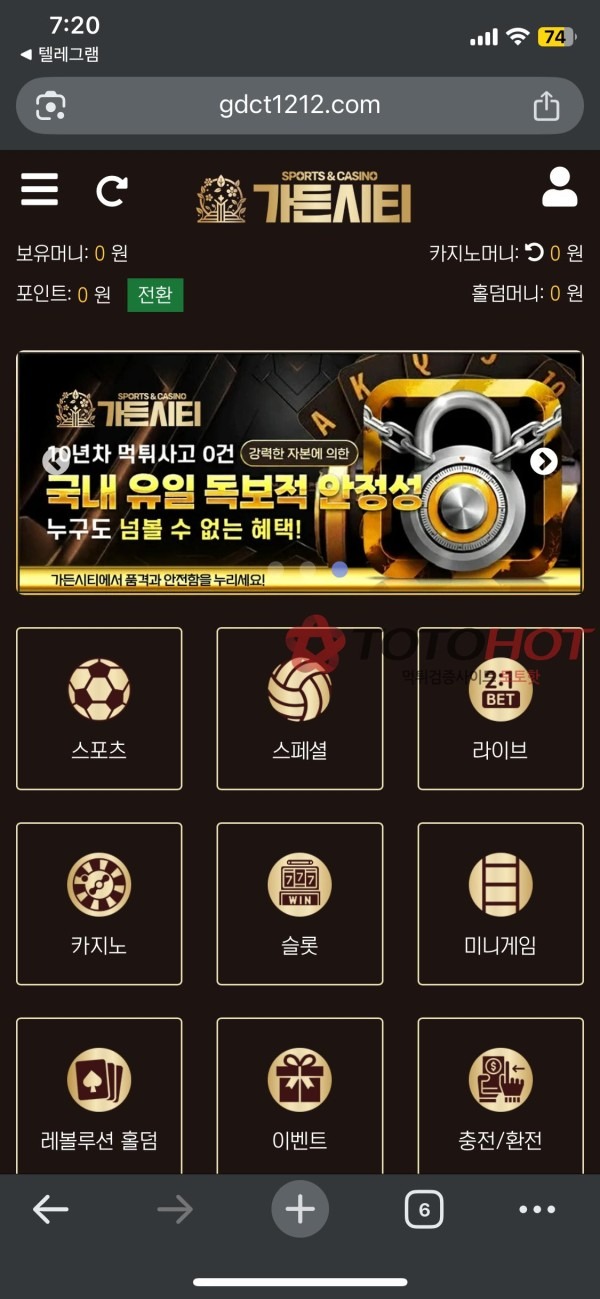Screen dimensions: 600x1299
Task: Open 레볼루션 홀덤
Action: (x=99, y=1098)
